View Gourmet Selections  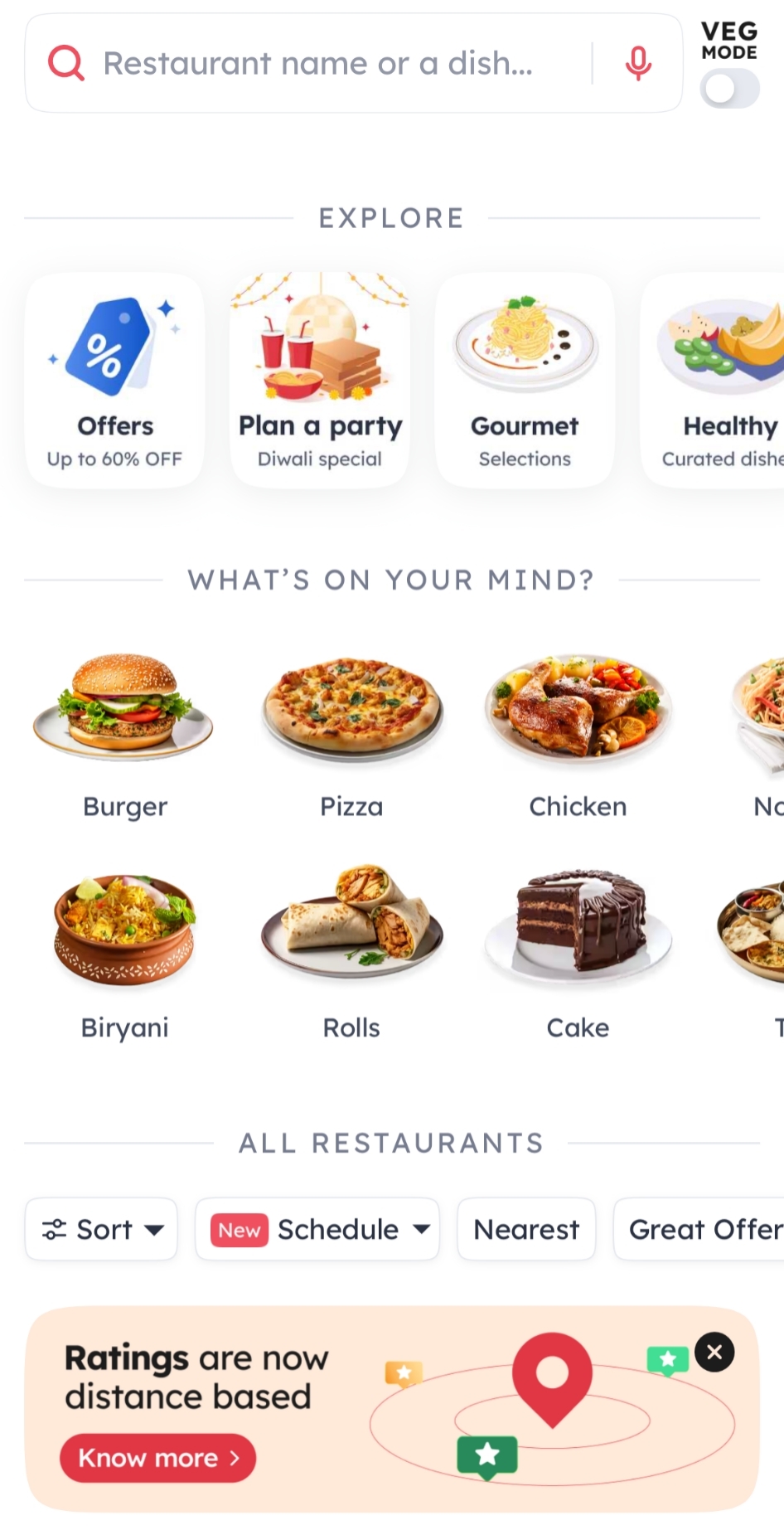tap(525, 381)
